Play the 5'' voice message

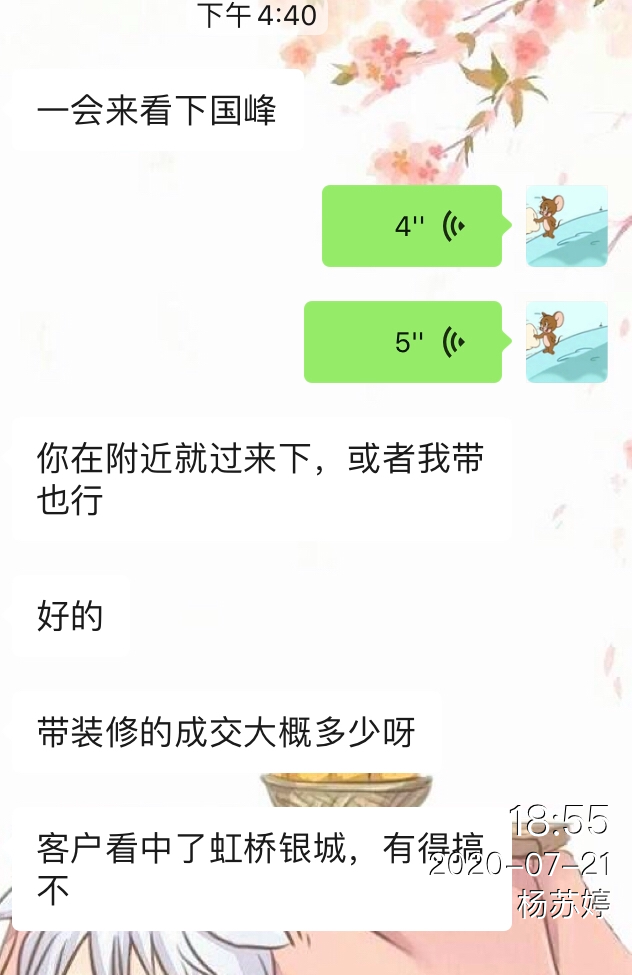403,342
